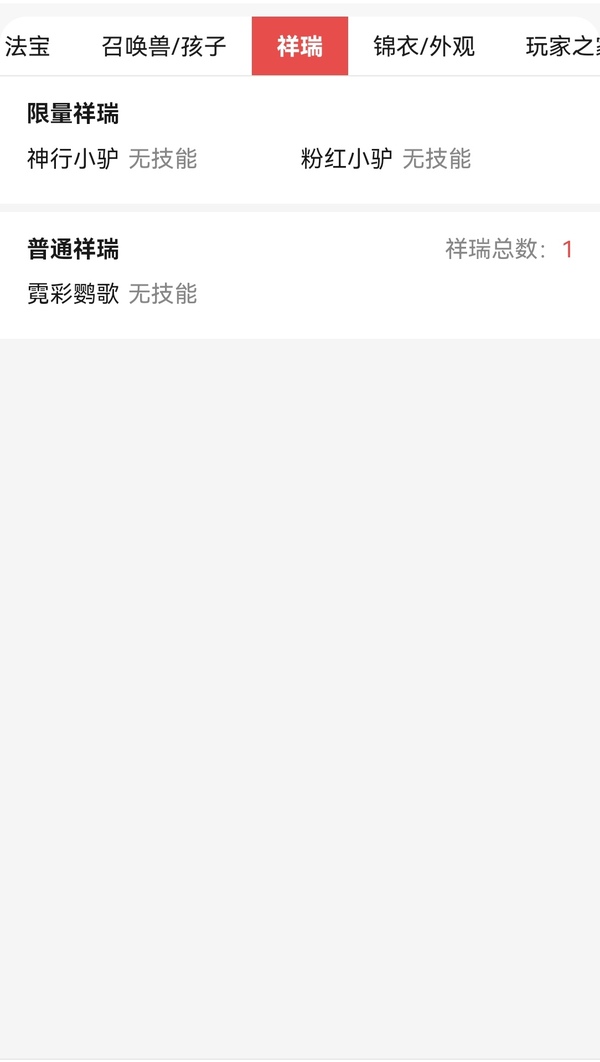Select the 祥瑞 tab
Viewport: 600px width, 1062px height.
point(300,46)
